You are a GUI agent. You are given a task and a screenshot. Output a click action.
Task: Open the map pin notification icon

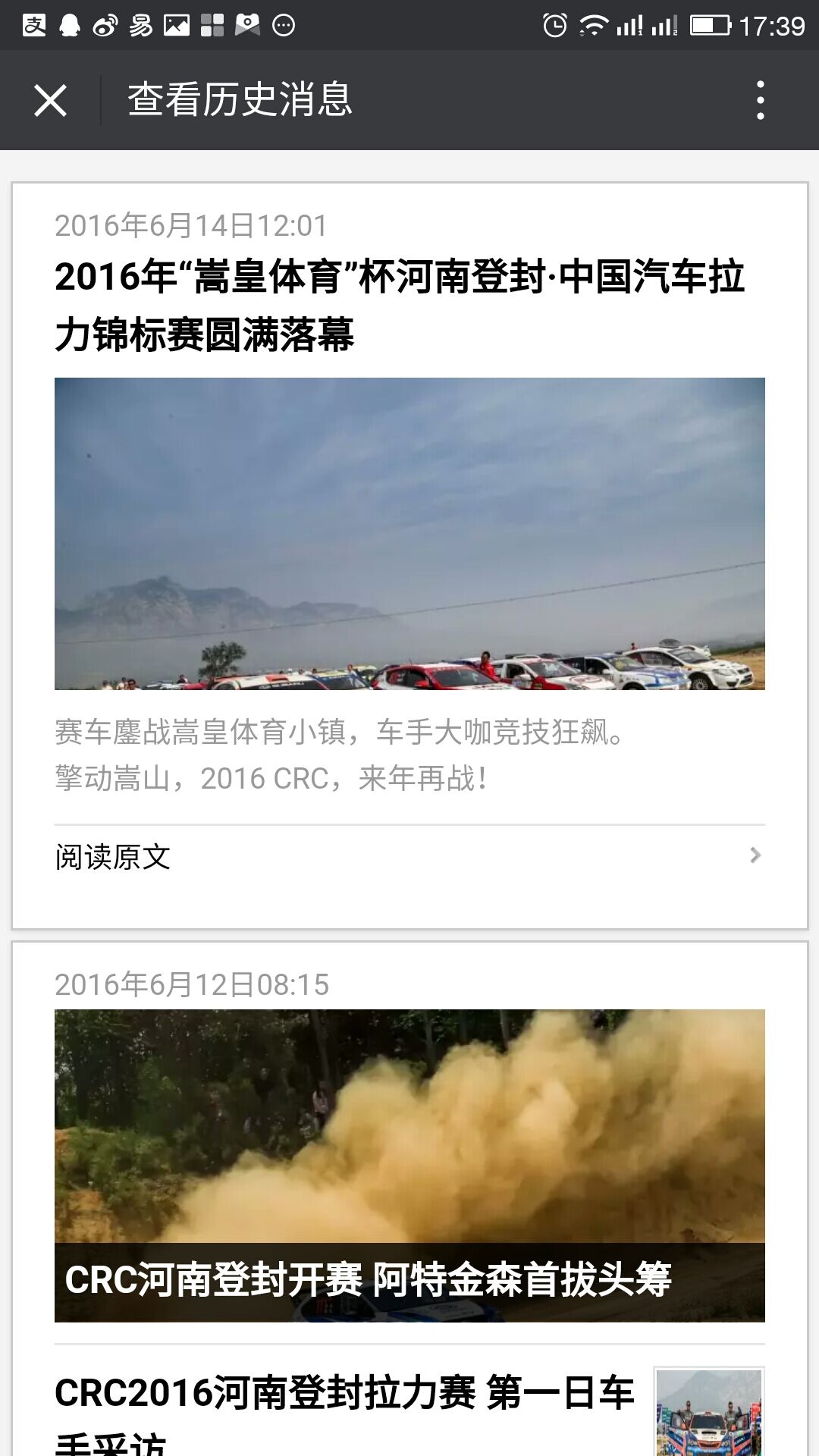pos(246,23)
